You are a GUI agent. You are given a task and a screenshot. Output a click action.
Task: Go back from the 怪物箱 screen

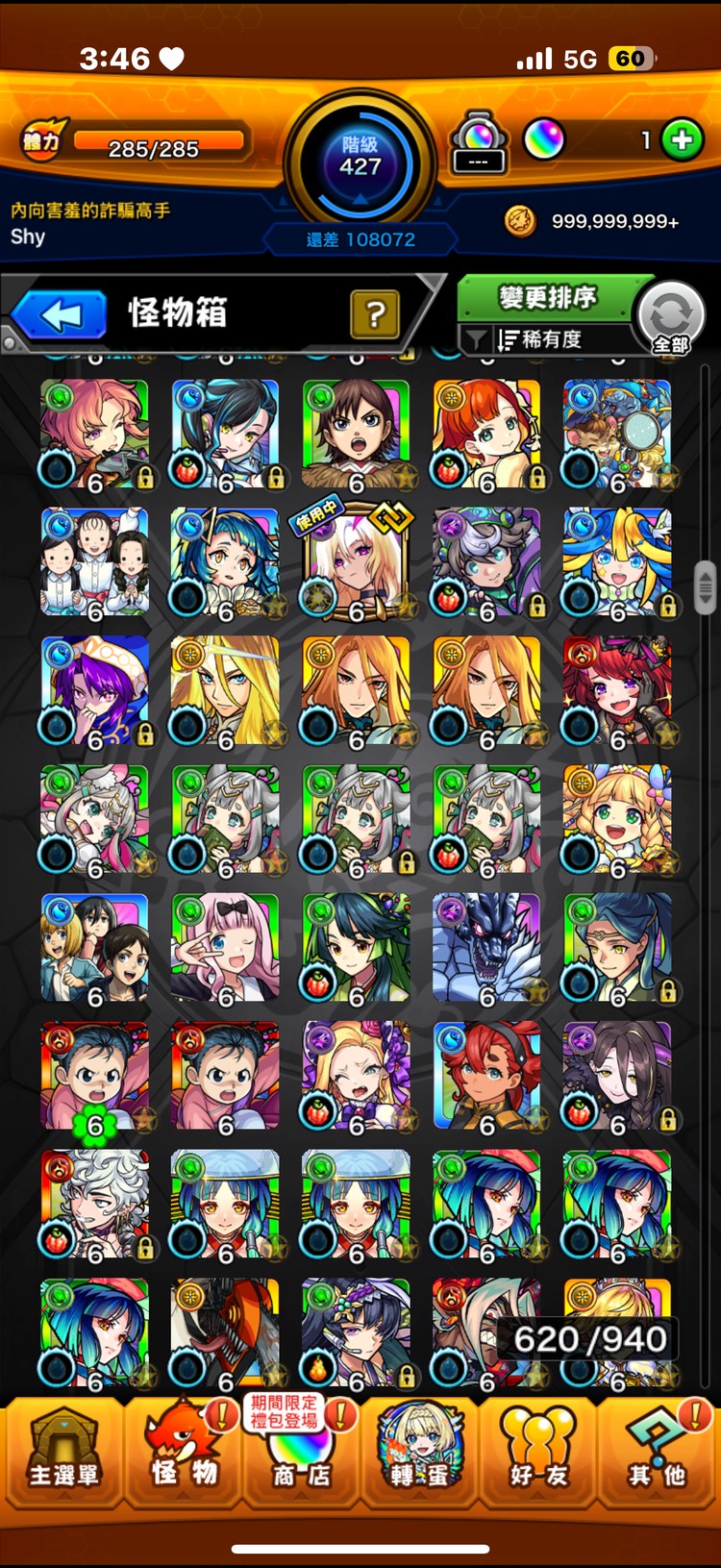tap(60, 314)
